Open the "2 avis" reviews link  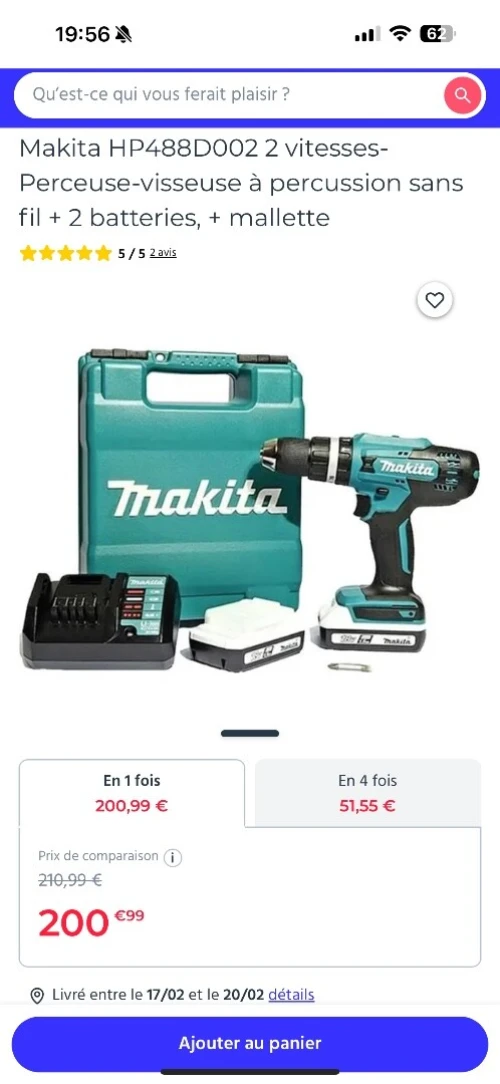(163, 253)
